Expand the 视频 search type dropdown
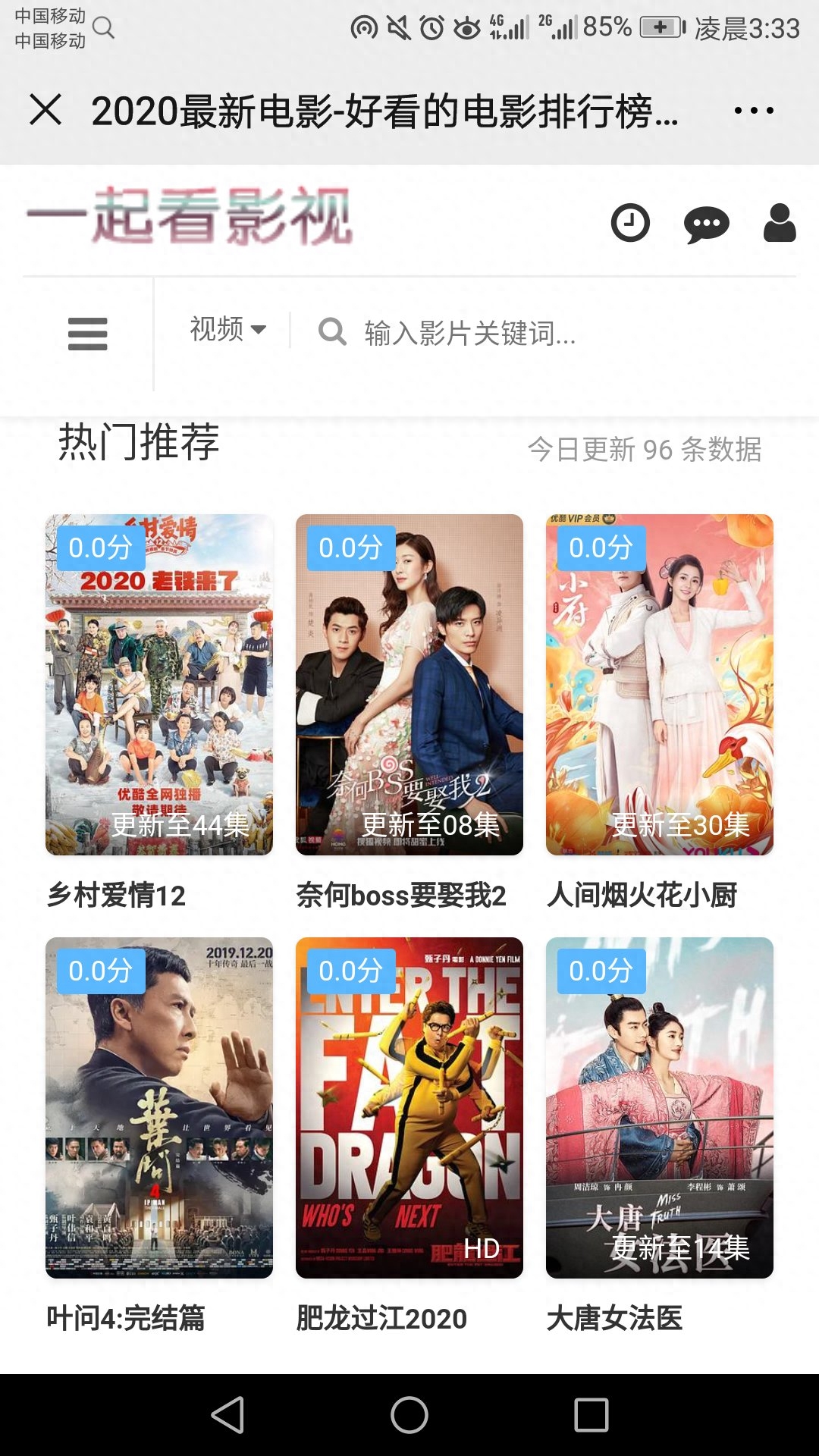 227,330
